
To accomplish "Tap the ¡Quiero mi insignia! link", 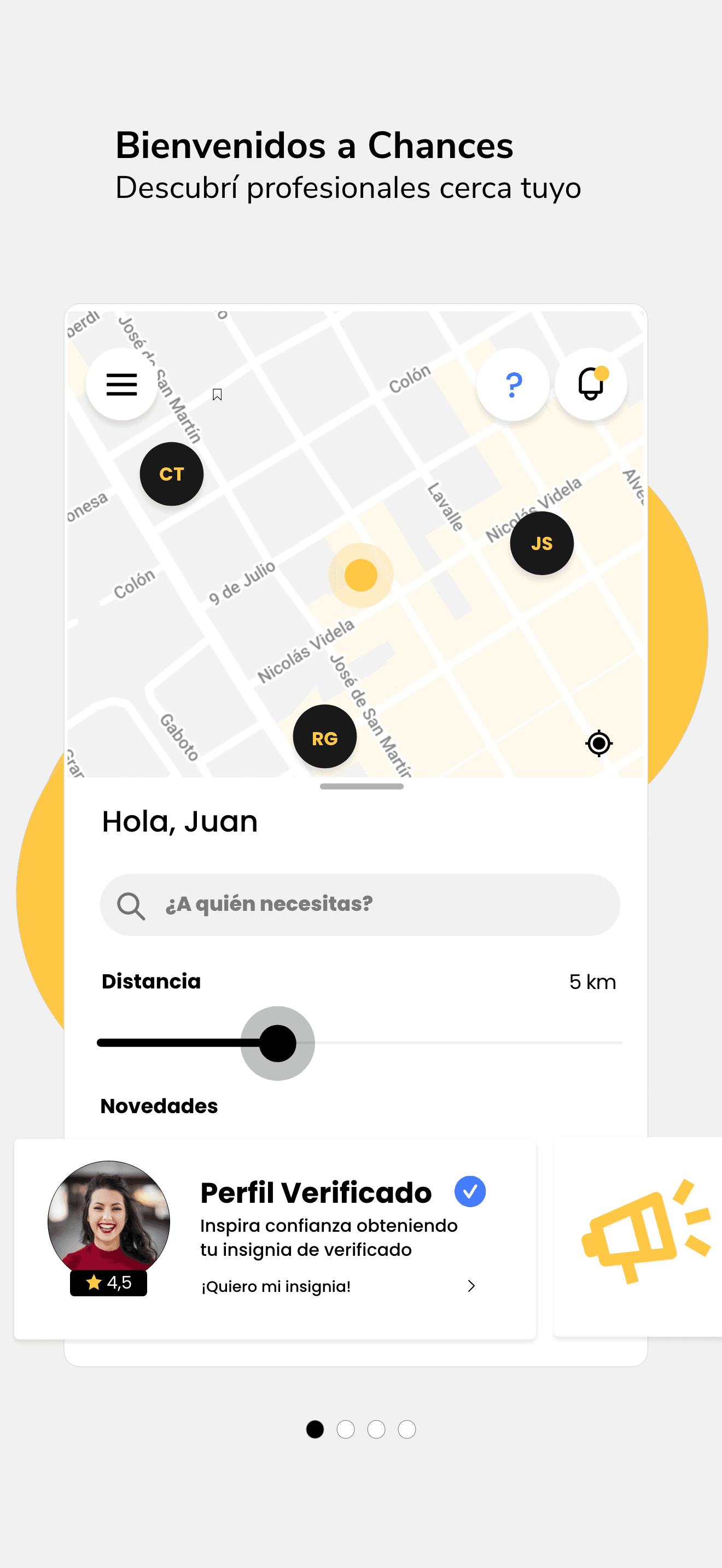I will coord(275,1286).
